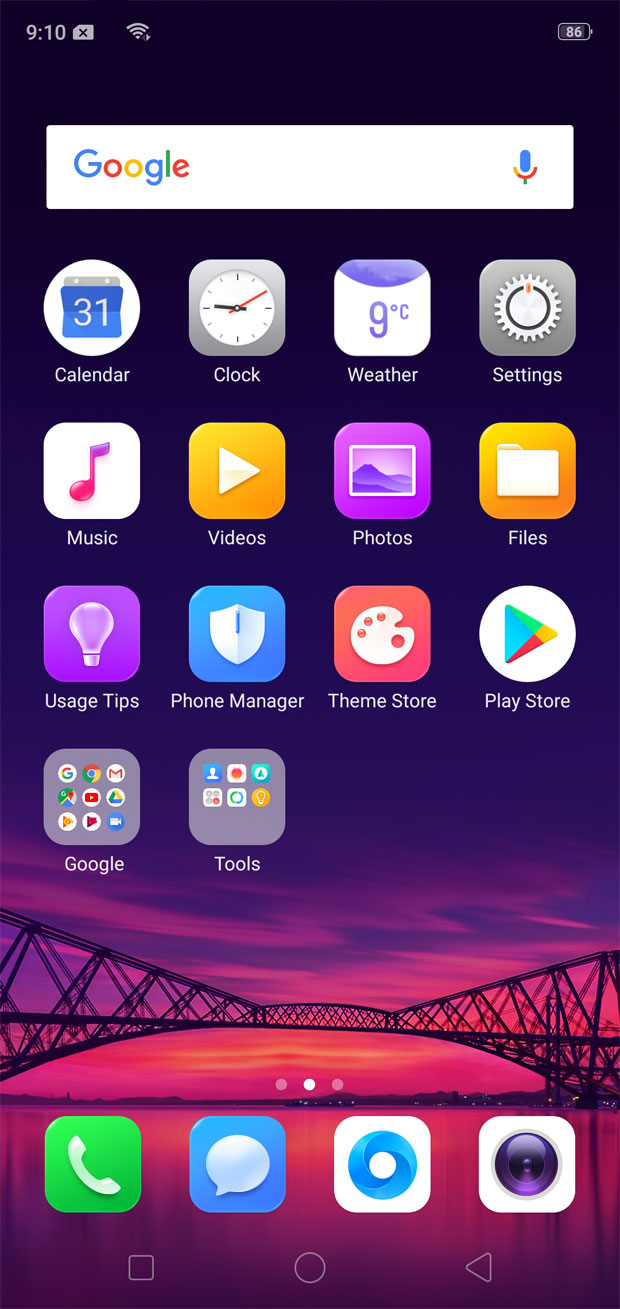Open the Files app
Viewport: 620px width, 1309px height.
click(x=527, y=471)
